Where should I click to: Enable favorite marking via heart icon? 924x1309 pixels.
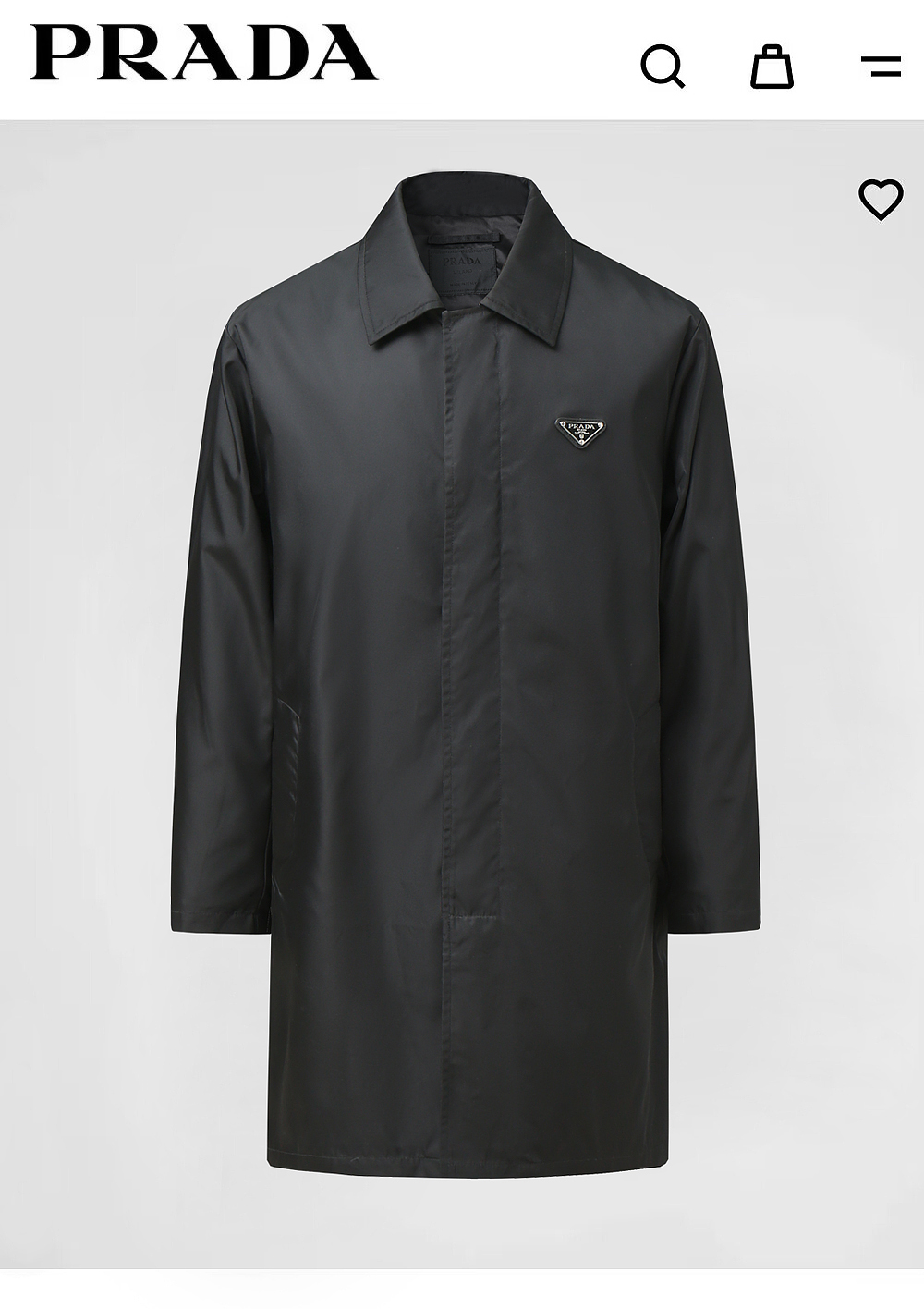[879, 199]
